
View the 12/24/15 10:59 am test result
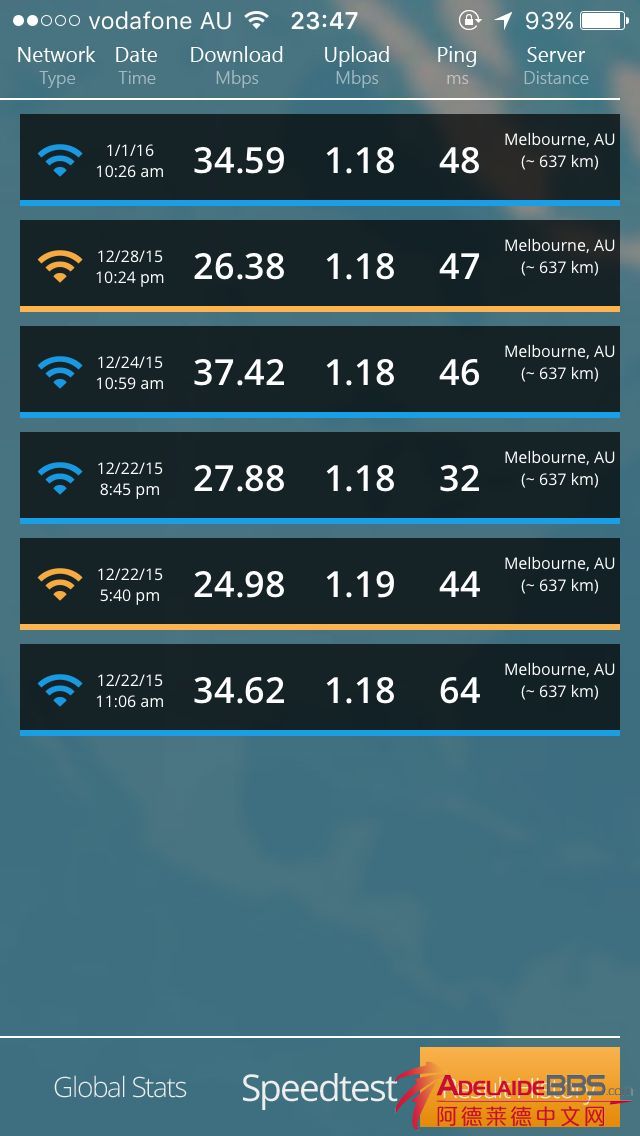[x=320, y=372]
